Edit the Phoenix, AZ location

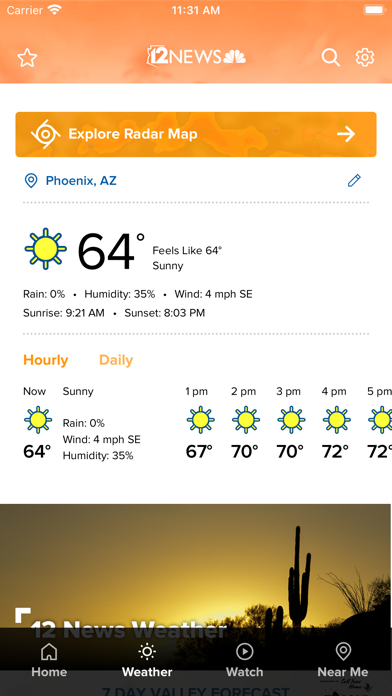click(x=354, y=181)
